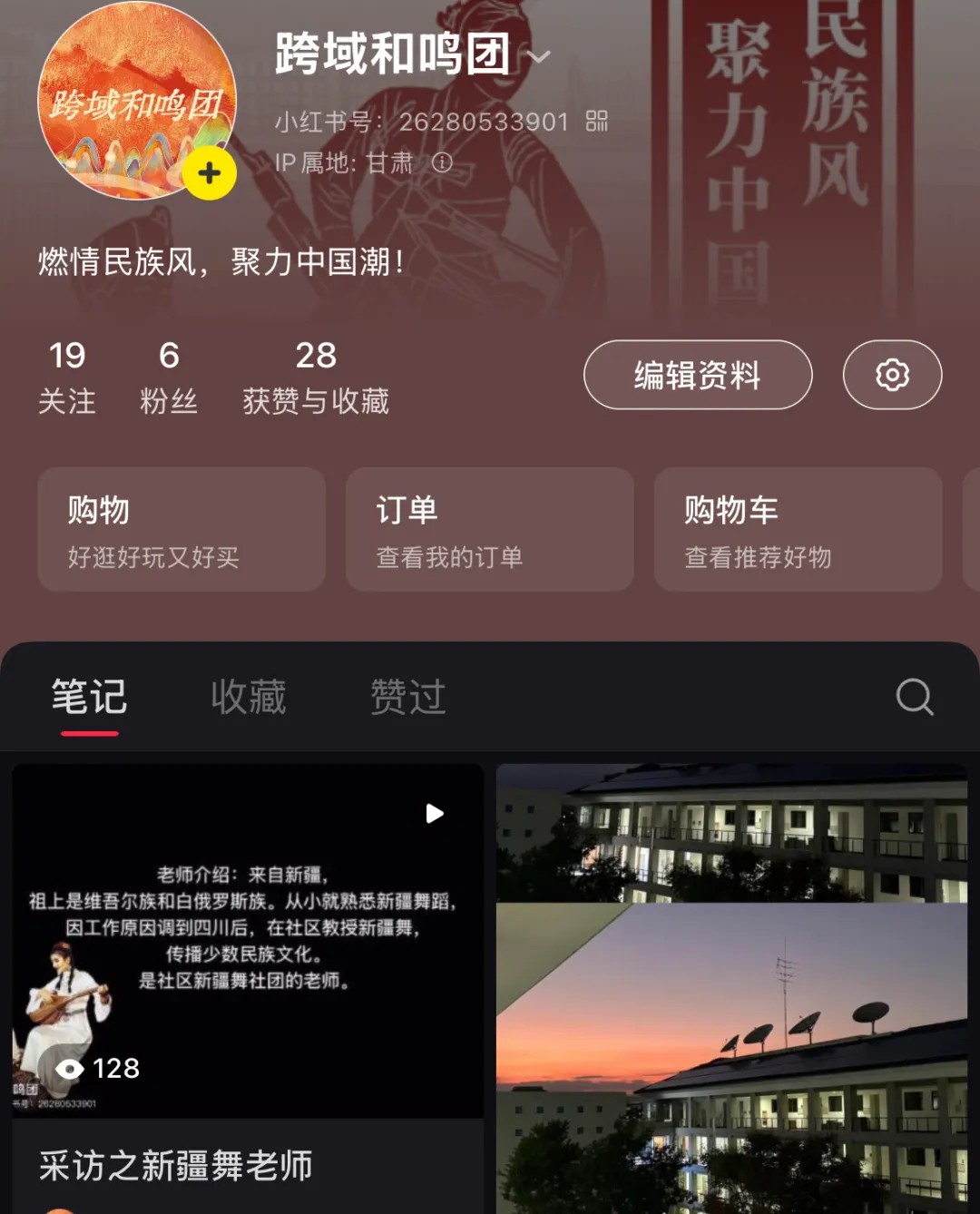
Task: Open the 关注 following list
Action: 67,377
